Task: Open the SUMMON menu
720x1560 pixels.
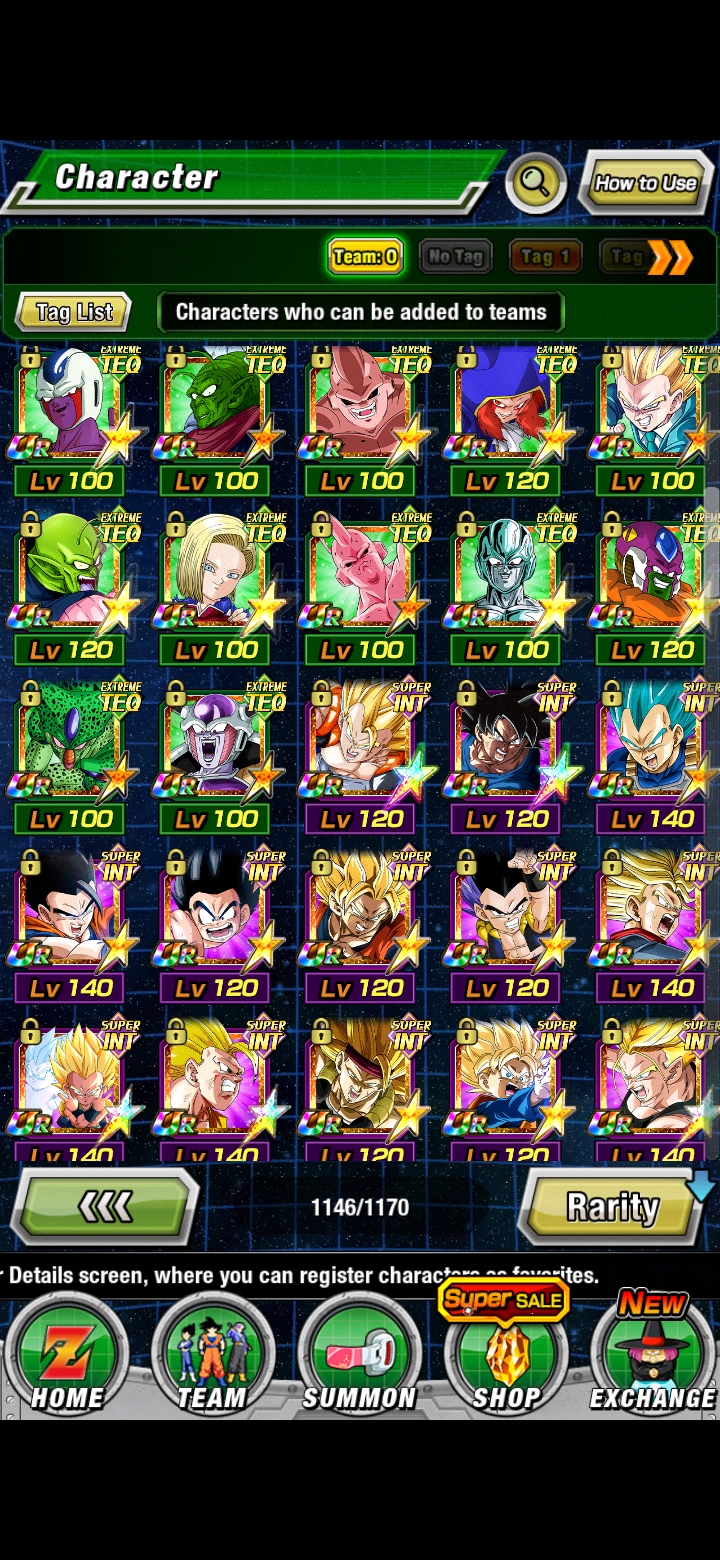Action: pyautogui.click(x=359, y=1354)
